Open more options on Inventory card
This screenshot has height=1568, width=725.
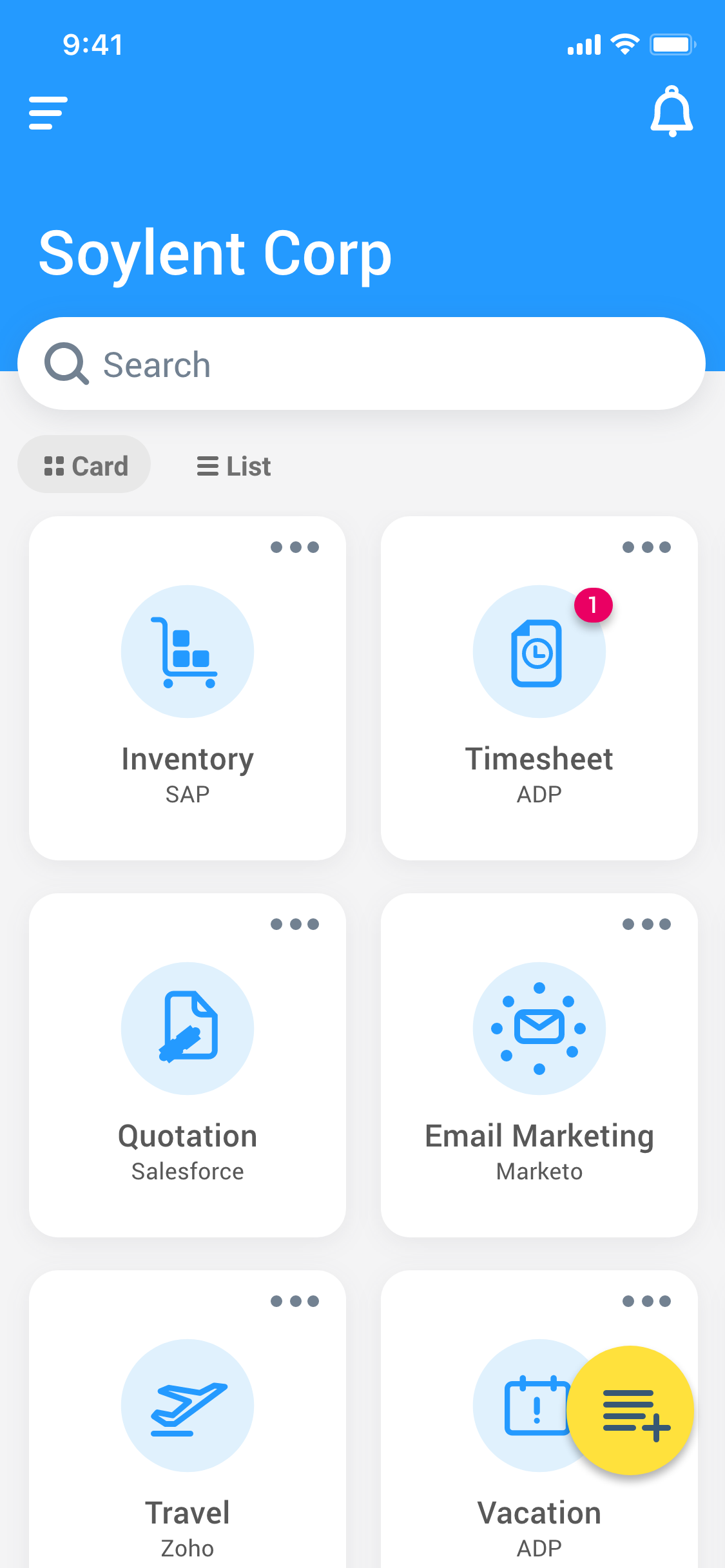tap(295, 547)
